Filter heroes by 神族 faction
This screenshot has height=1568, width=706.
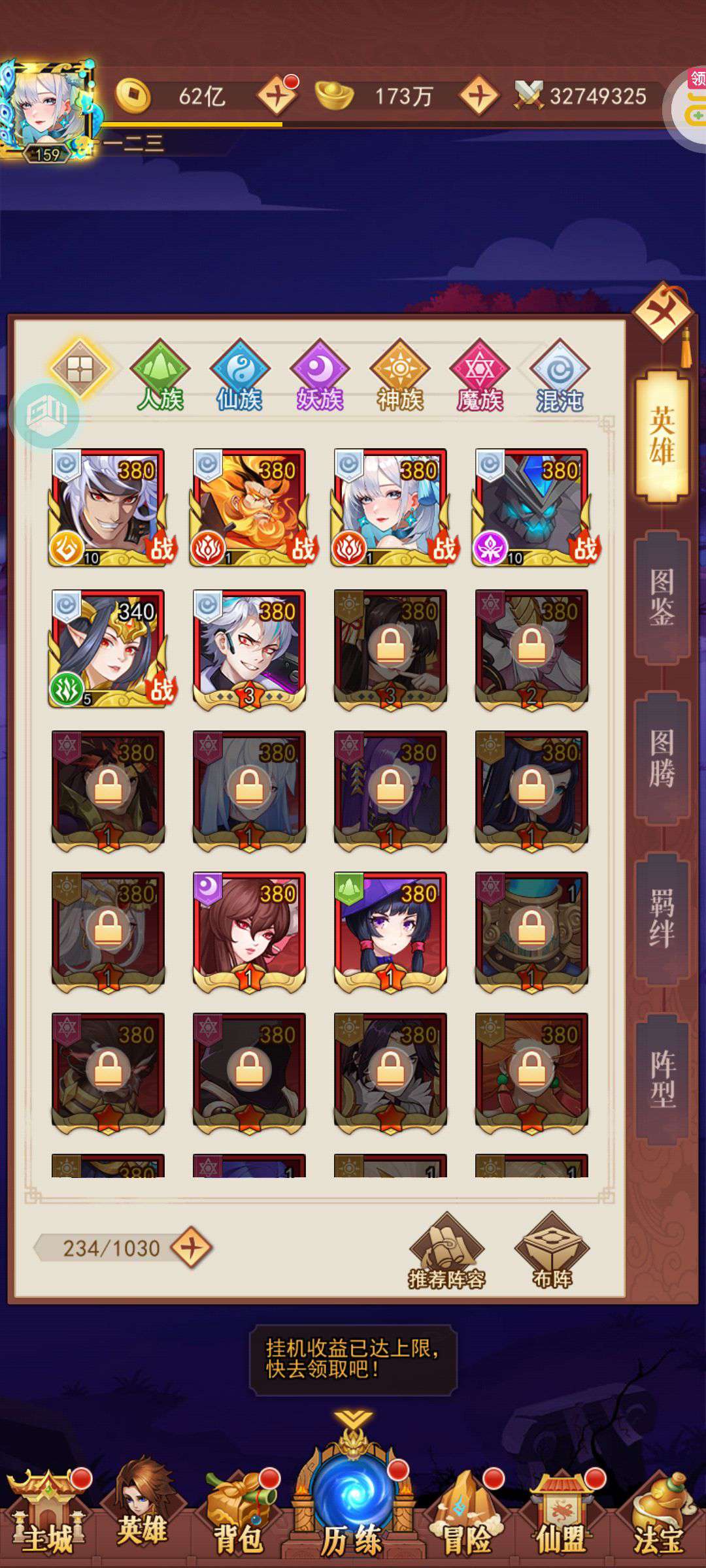pyautogui.click(x=399, y=375)
